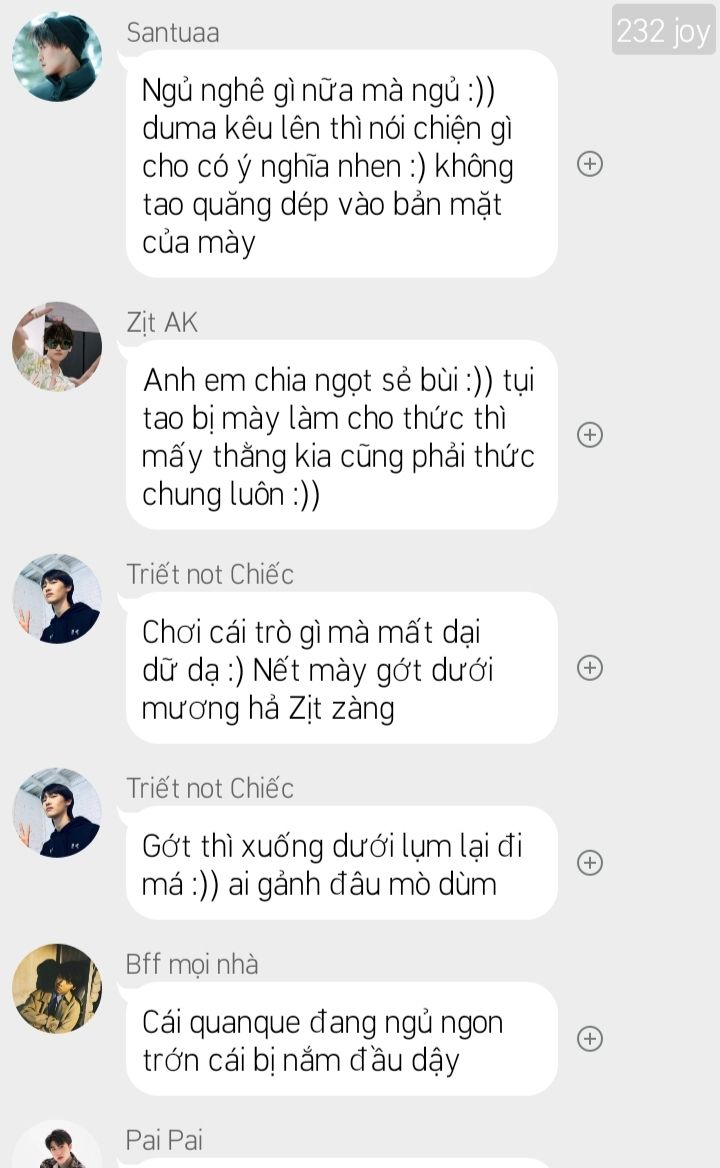Tap the plus icon next to Bff mọi nhà's message
The width and height of the screenshot is (720, 1168).
pos(590,1038)
